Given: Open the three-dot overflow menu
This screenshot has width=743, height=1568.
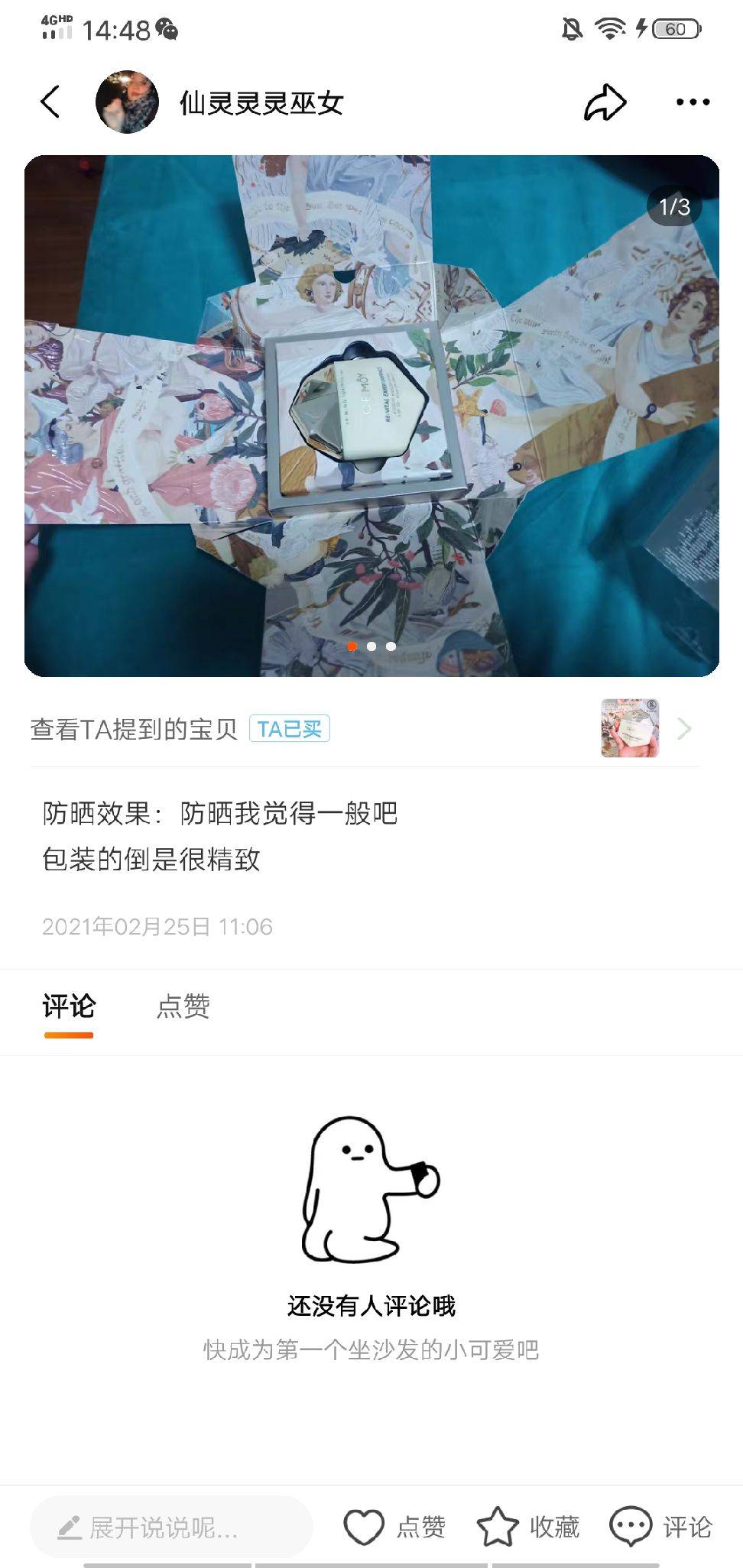Looking at the screenshot, I should click(693, 102).
